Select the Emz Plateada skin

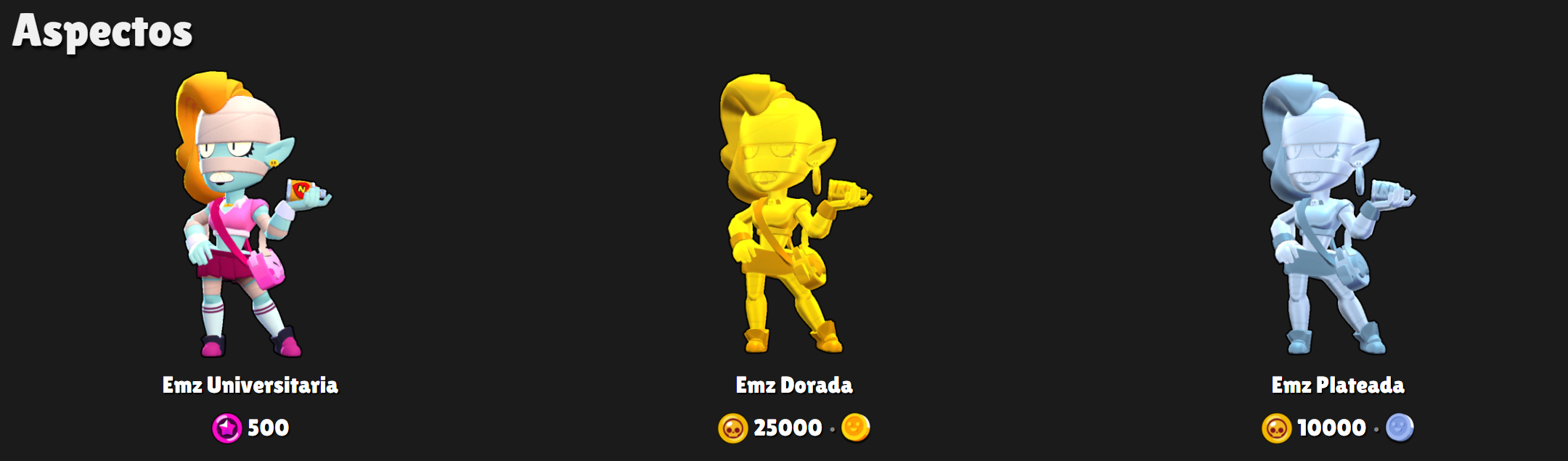coord(1337,218)
